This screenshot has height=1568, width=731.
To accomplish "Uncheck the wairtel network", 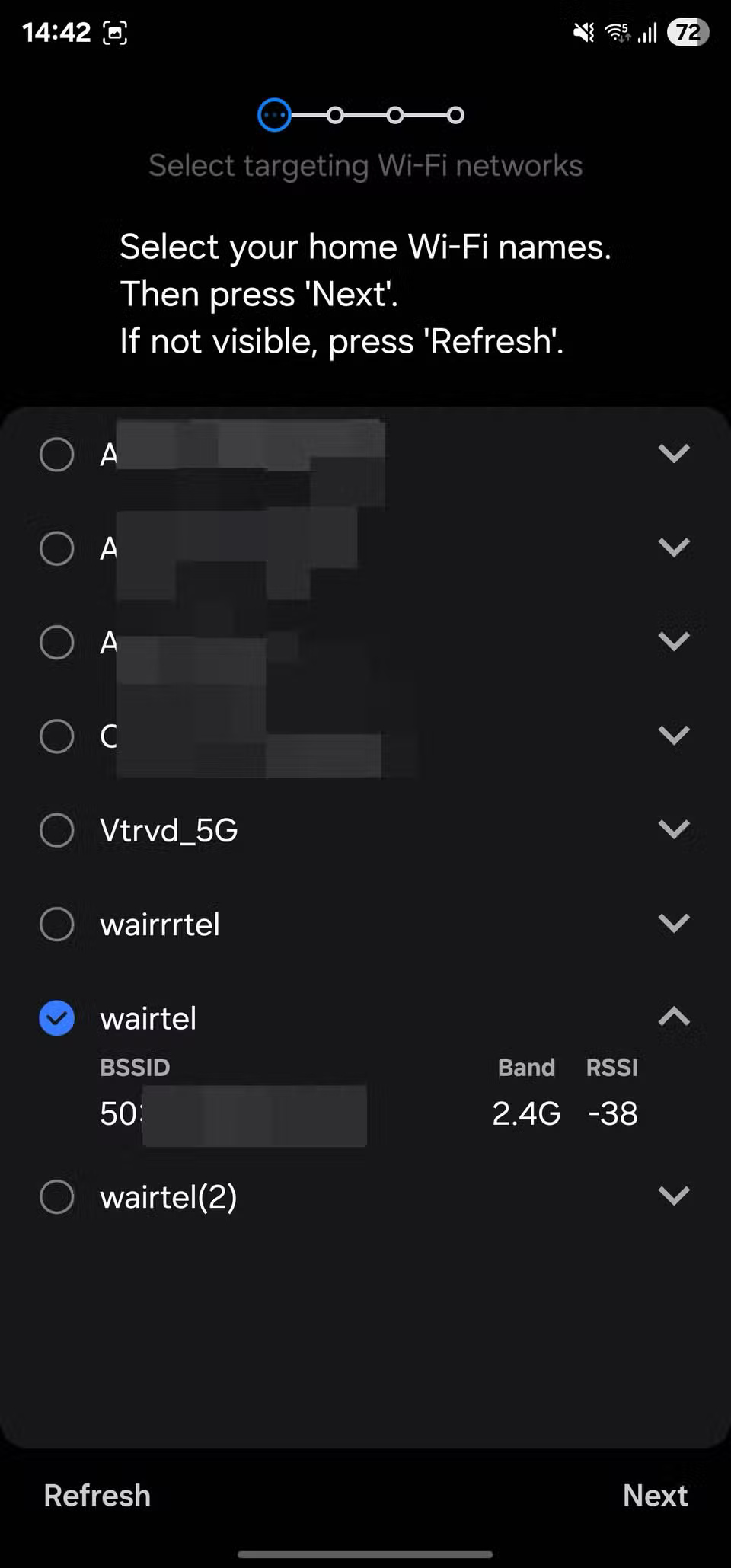I will (57, 1018).
